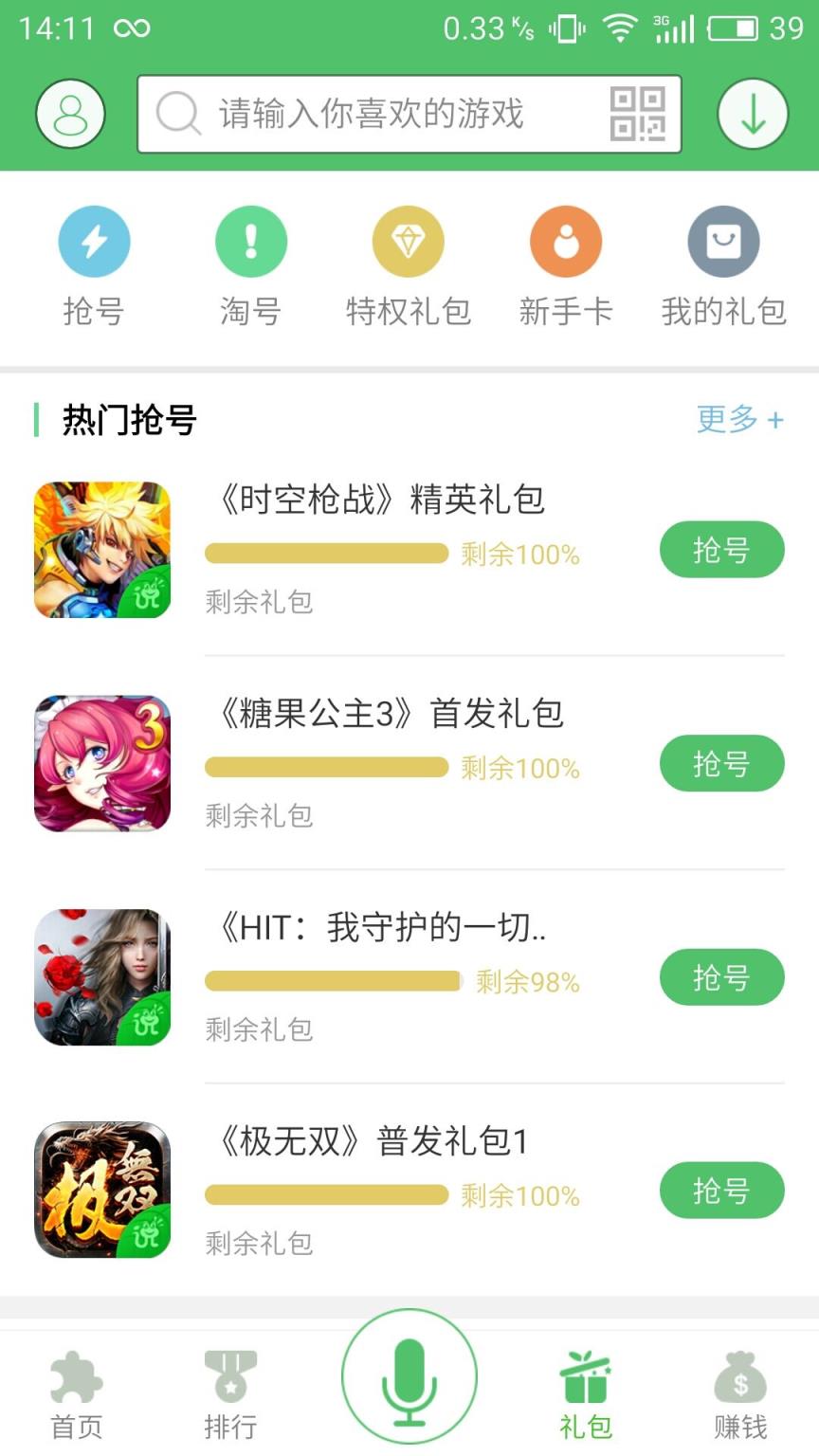Open the 抢号 lightning feature icon
Viewport: 819px width, 1456px height.
click(x=93, y=242)
